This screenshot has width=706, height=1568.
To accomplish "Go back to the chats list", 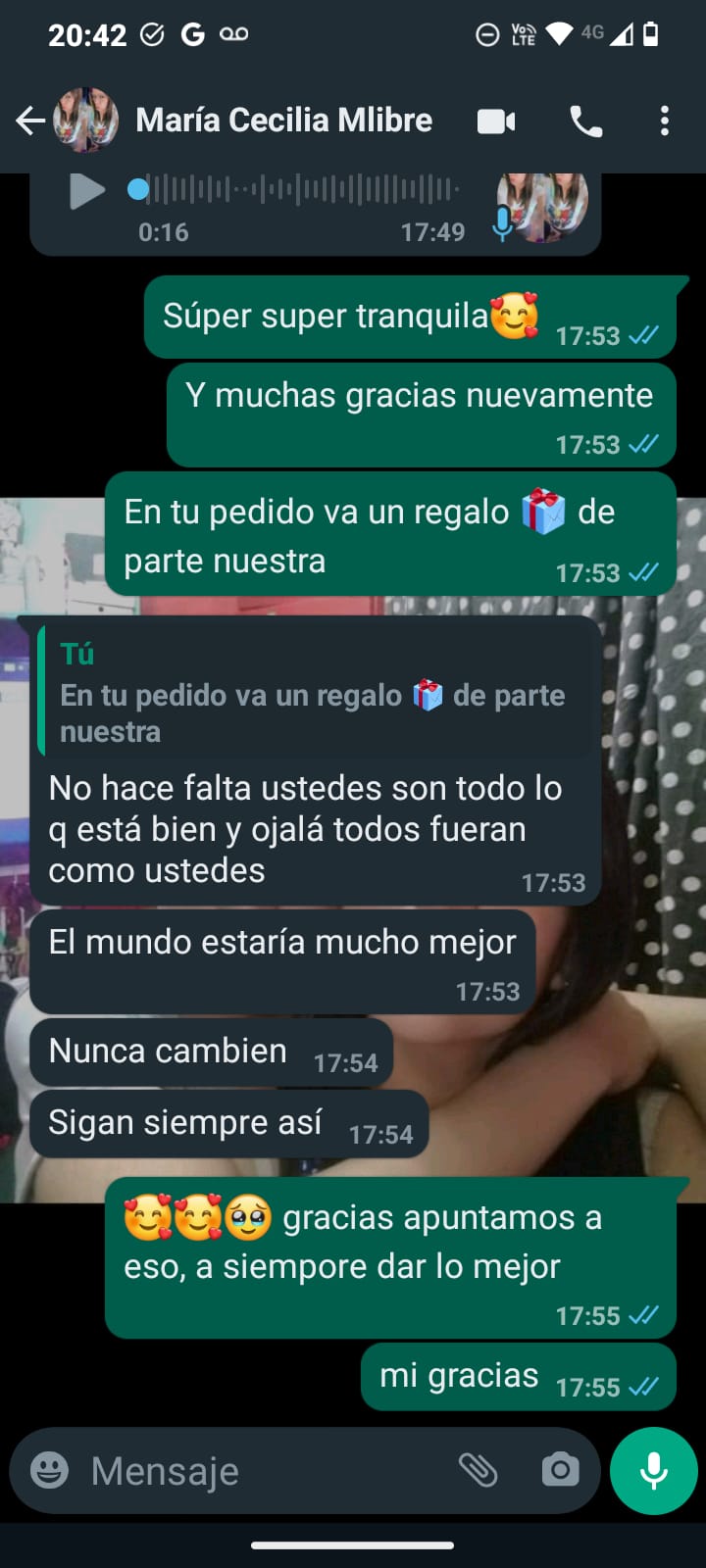I will point(30,121).
